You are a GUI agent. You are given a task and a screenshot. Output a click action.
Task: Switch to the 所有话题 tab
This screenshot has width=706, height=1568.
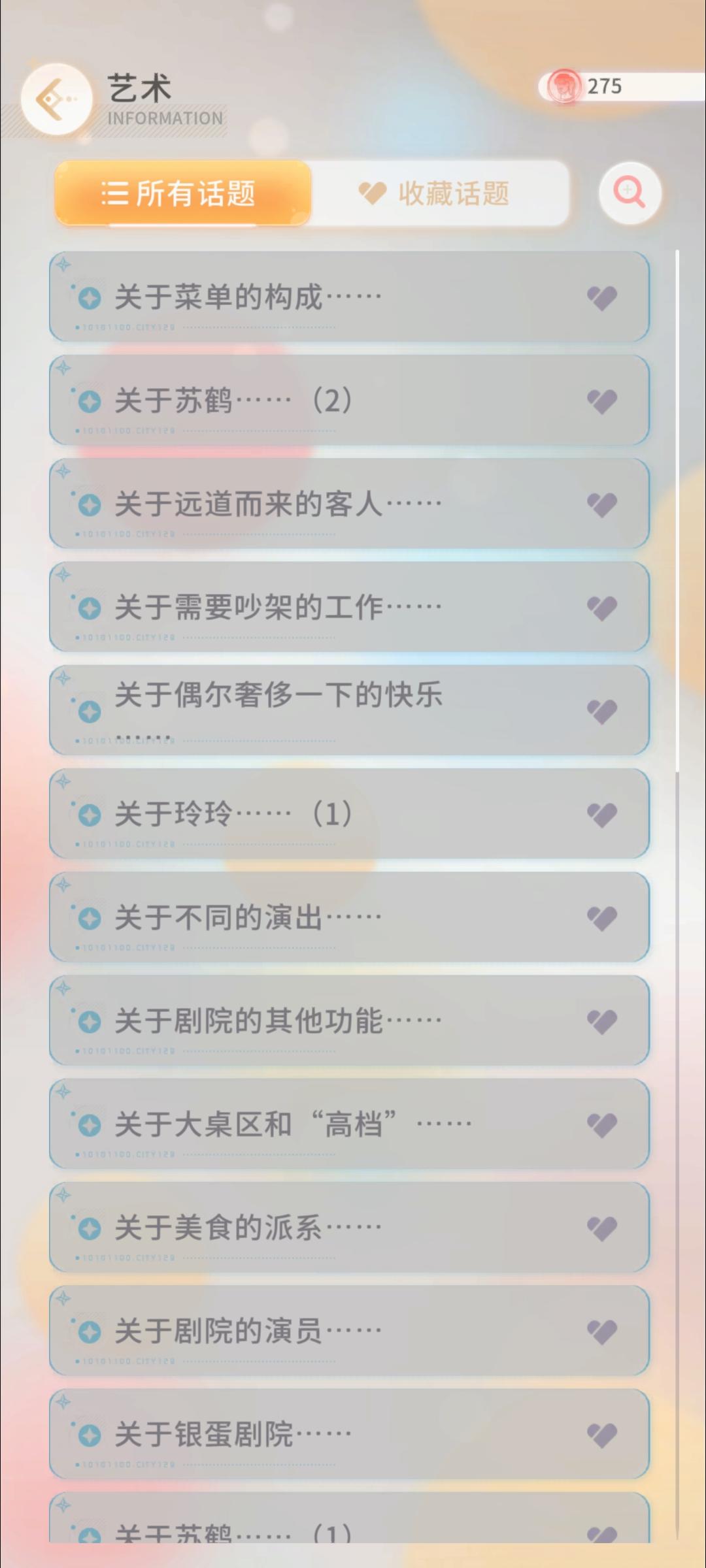point(183,193)
